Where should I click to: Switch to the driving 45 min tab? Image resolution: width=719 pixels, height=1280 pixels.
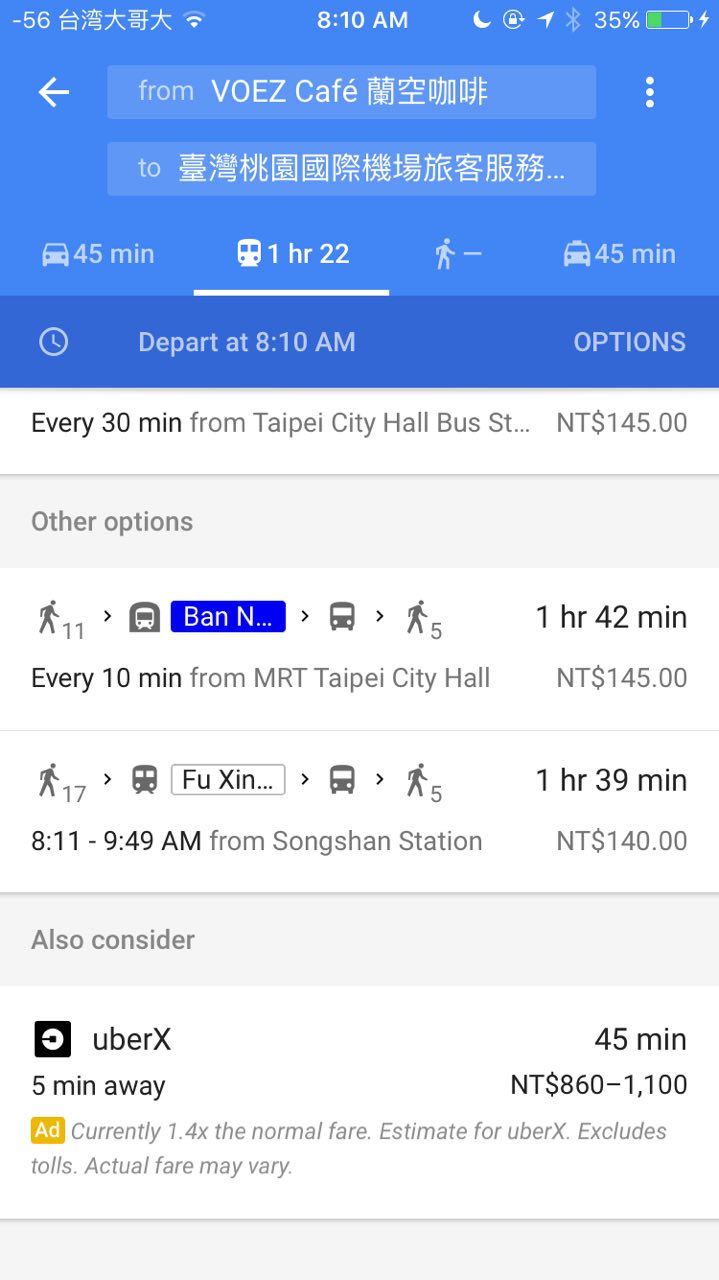(98, 254)
